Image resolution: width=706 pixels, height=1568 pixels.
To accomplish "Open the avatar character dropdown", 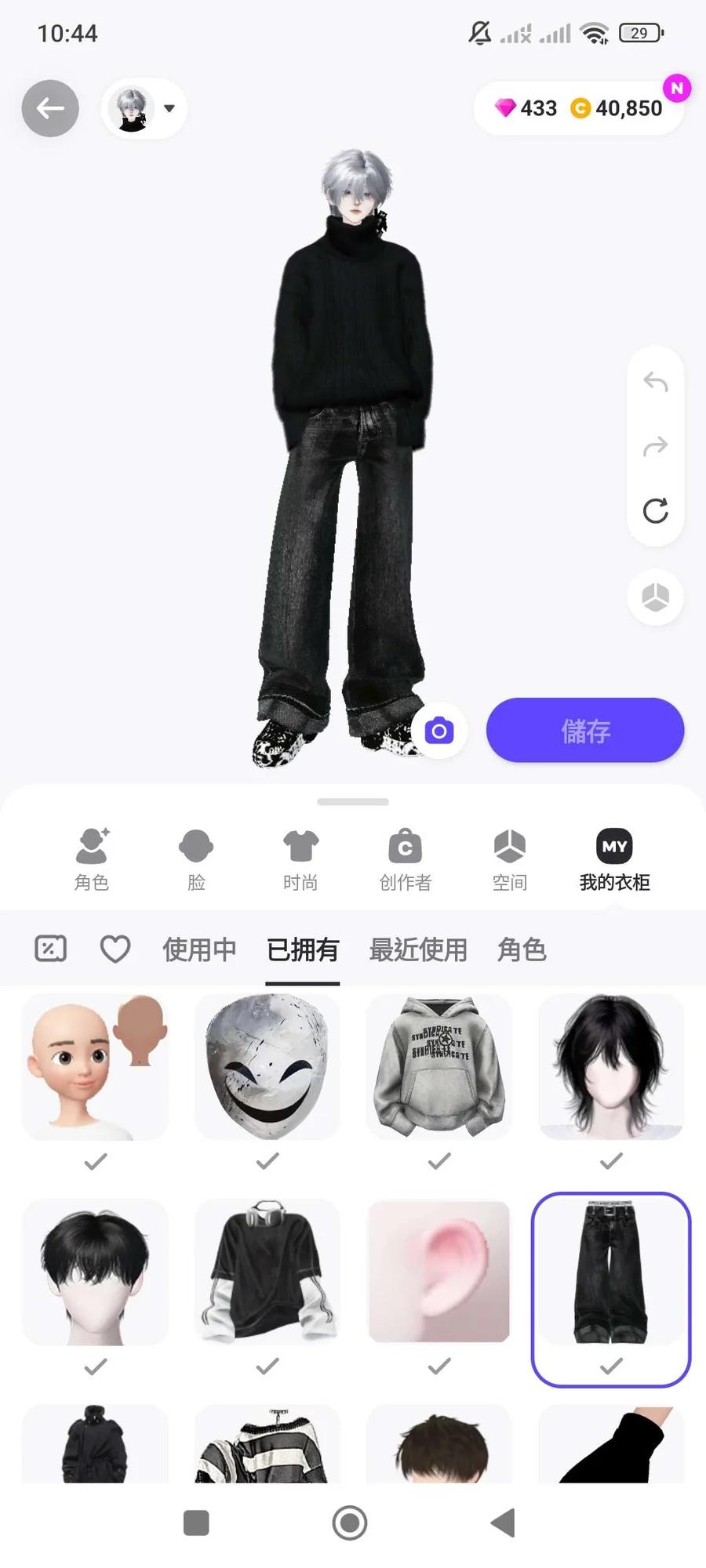I will [144, 108].
